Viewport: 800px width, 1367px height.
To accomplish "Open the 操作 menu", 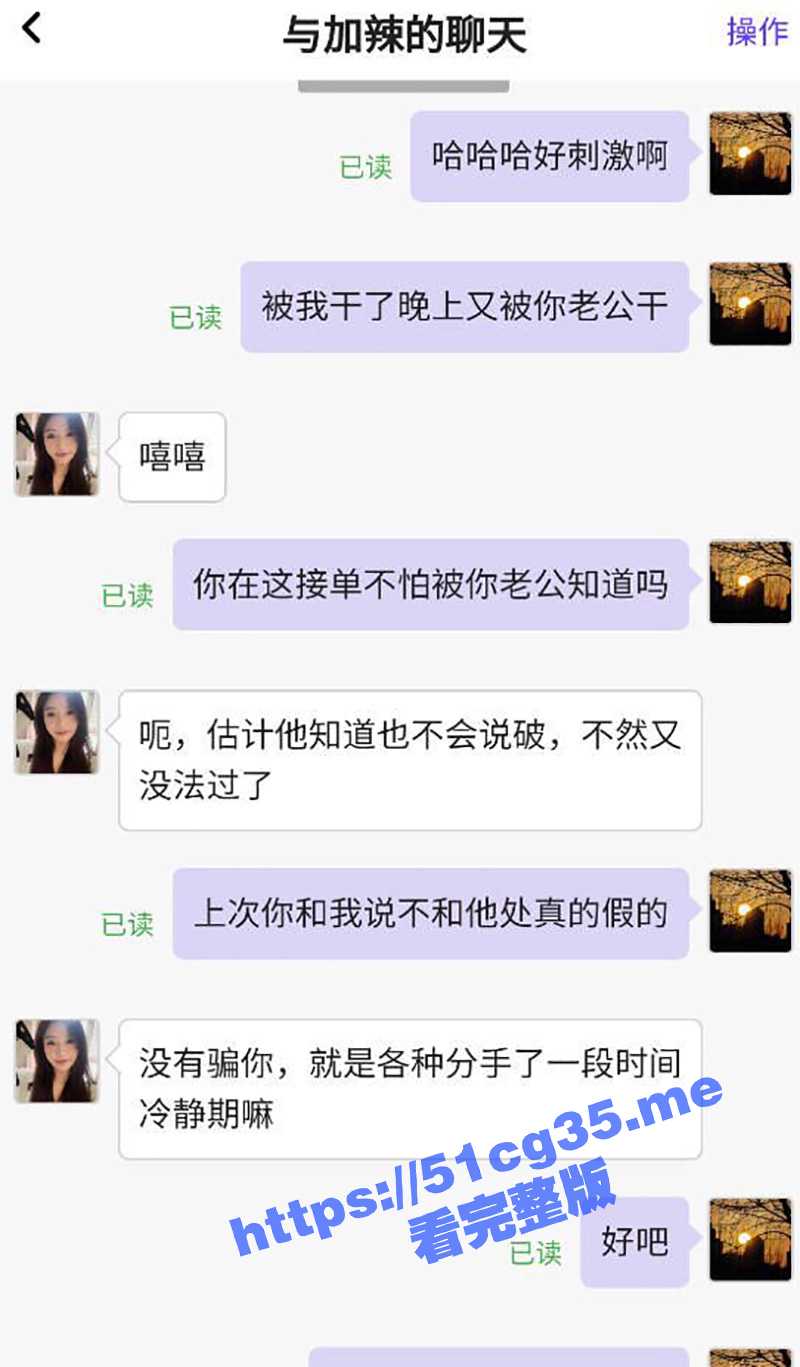I will (x=757, y=32).
